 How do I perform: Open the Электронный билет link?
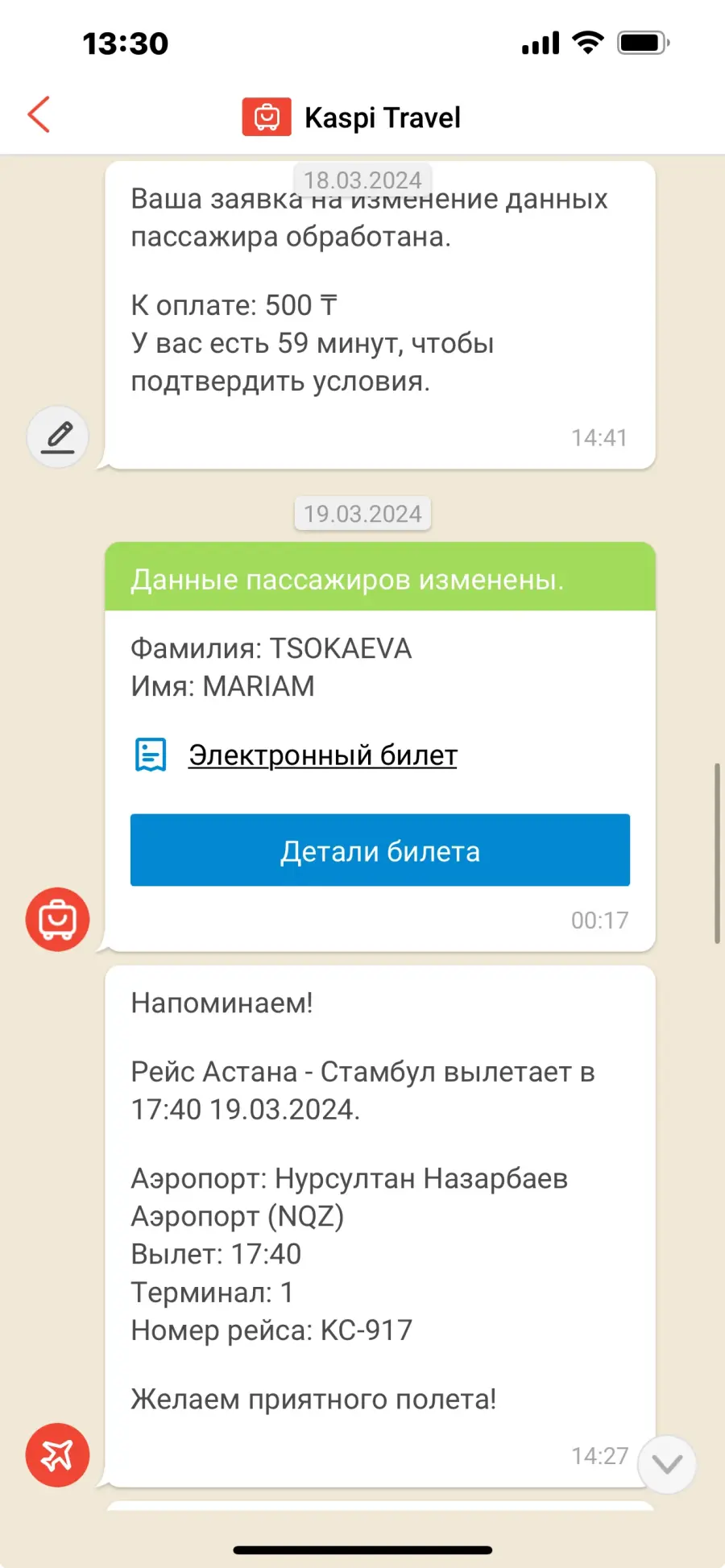click(323, 755)
